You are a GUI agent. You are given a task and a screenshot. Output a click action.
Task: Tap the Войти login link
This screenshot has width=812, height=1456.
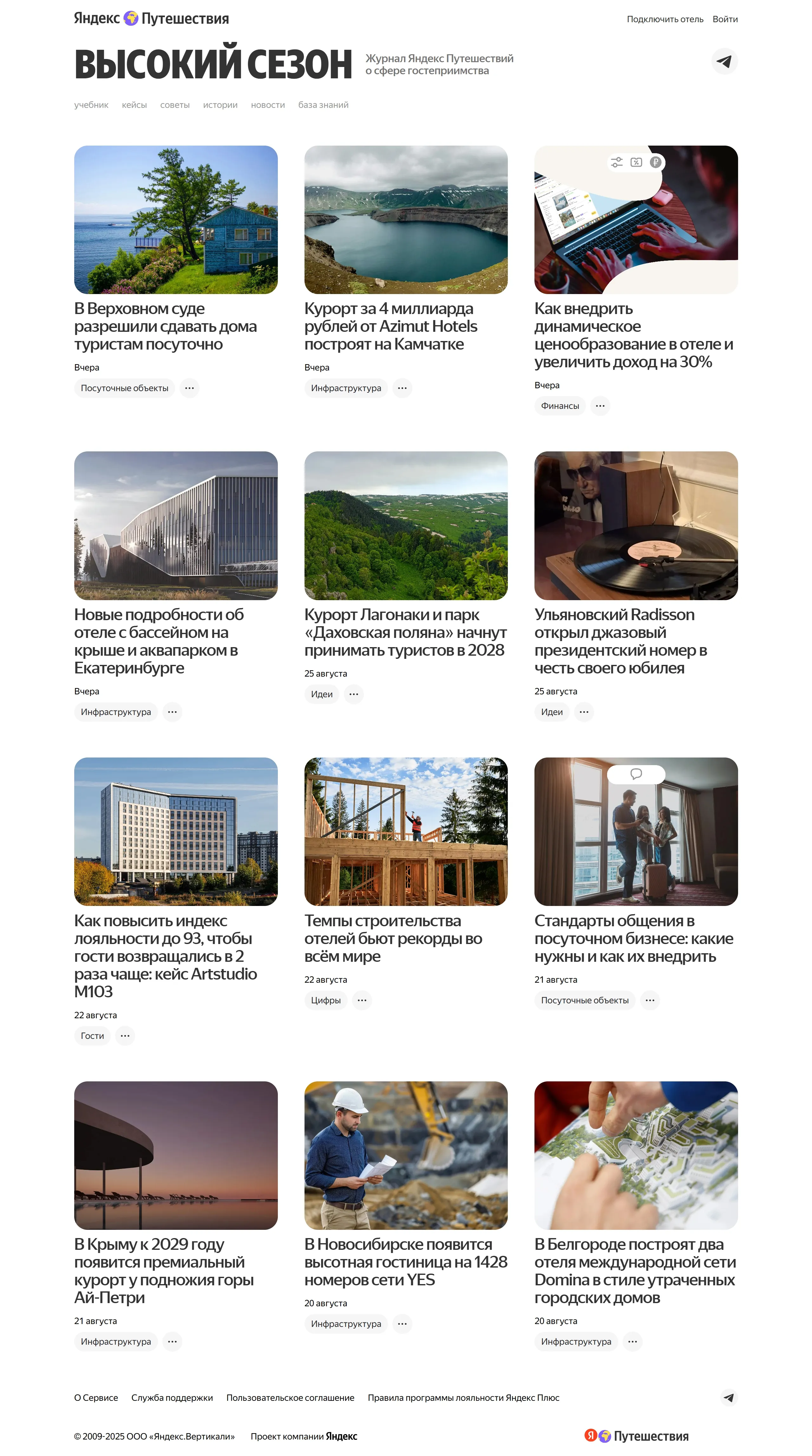tap(724, 19)
